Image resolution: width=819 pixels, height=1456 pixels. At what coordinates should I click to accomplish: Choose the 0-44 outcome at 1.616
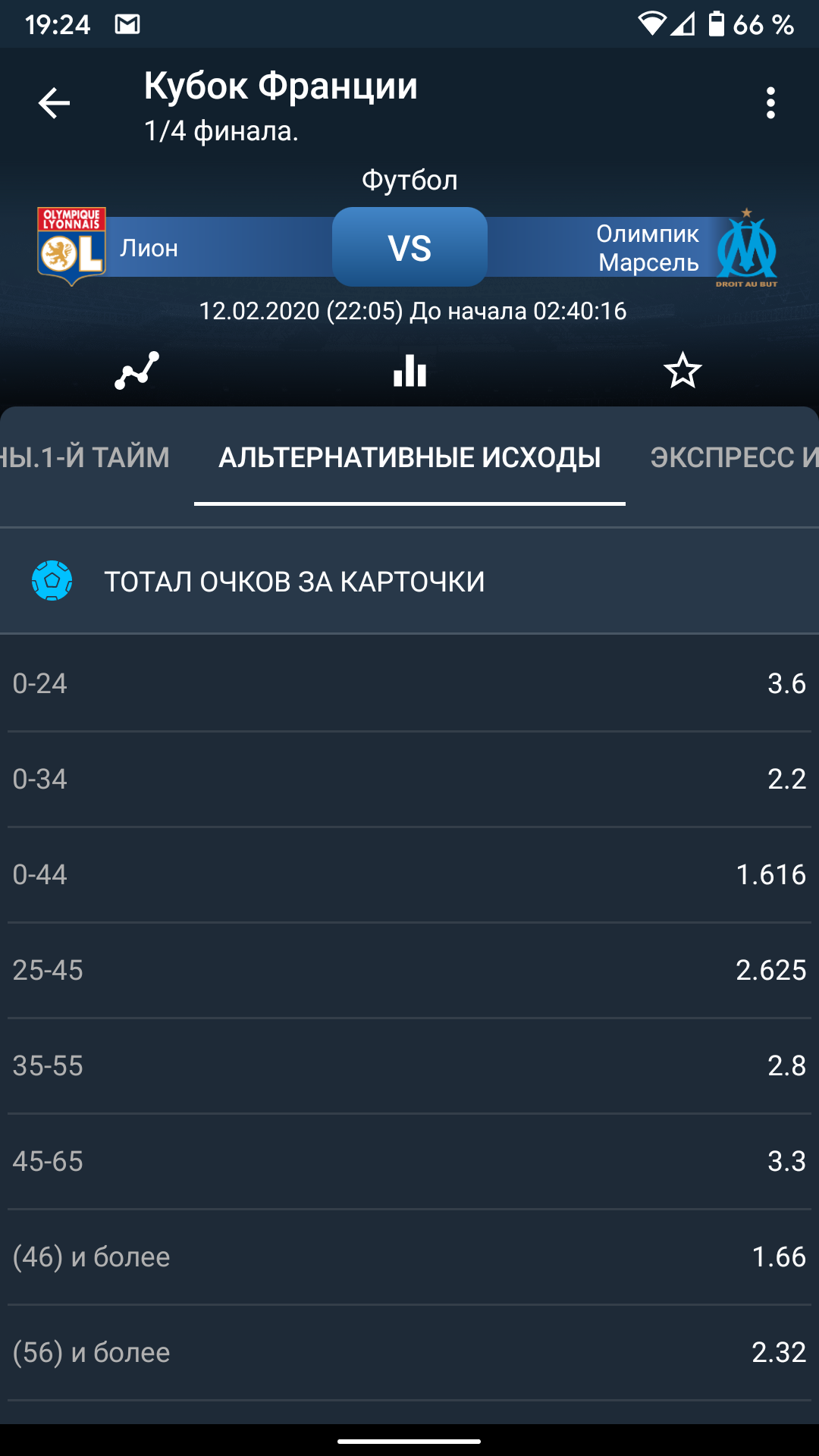(x=409, y=874)
